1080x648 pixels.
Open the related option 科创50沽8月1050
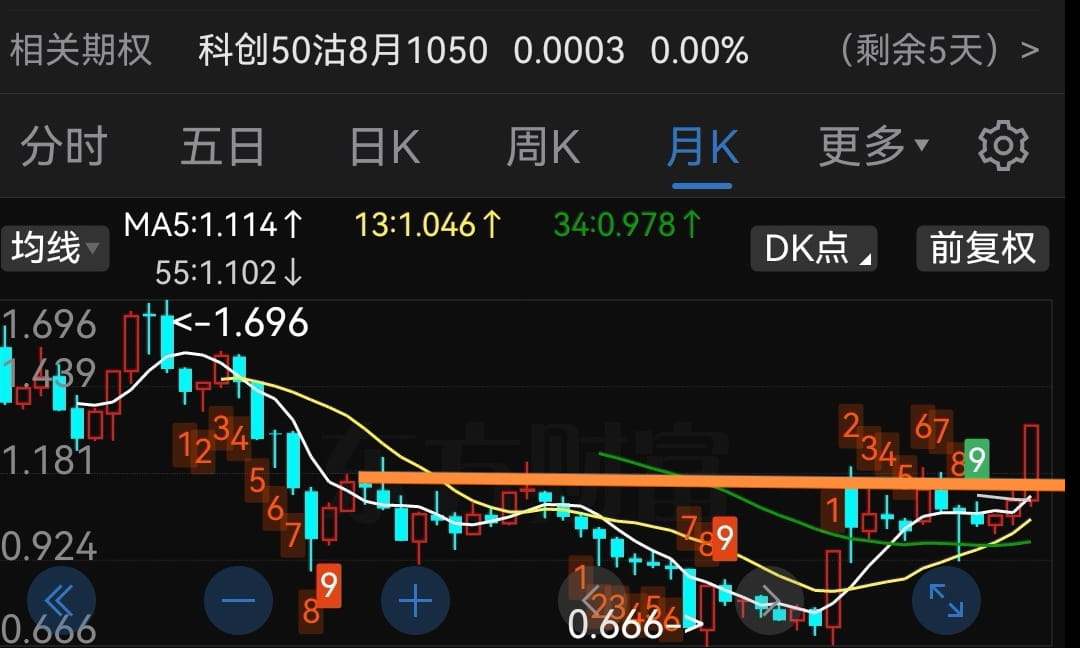(x=342, y=50)
